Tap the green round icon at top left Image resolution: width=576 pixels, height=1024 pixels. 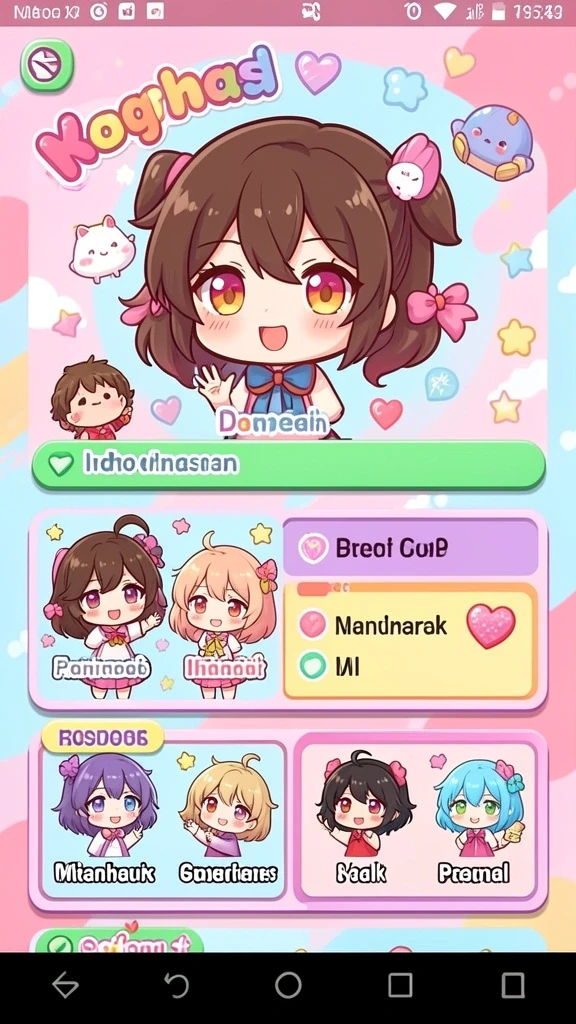[46, 65]
